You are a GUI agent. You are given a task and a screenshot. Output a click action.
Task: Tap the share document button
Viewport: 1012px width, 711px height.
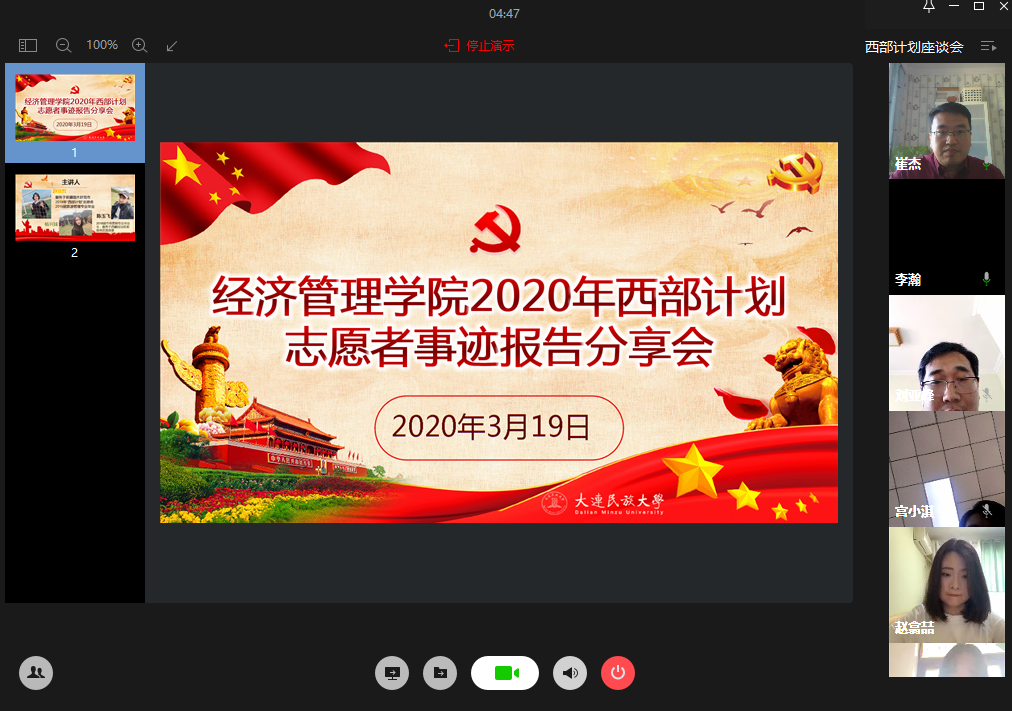click(x=440, y=673)
